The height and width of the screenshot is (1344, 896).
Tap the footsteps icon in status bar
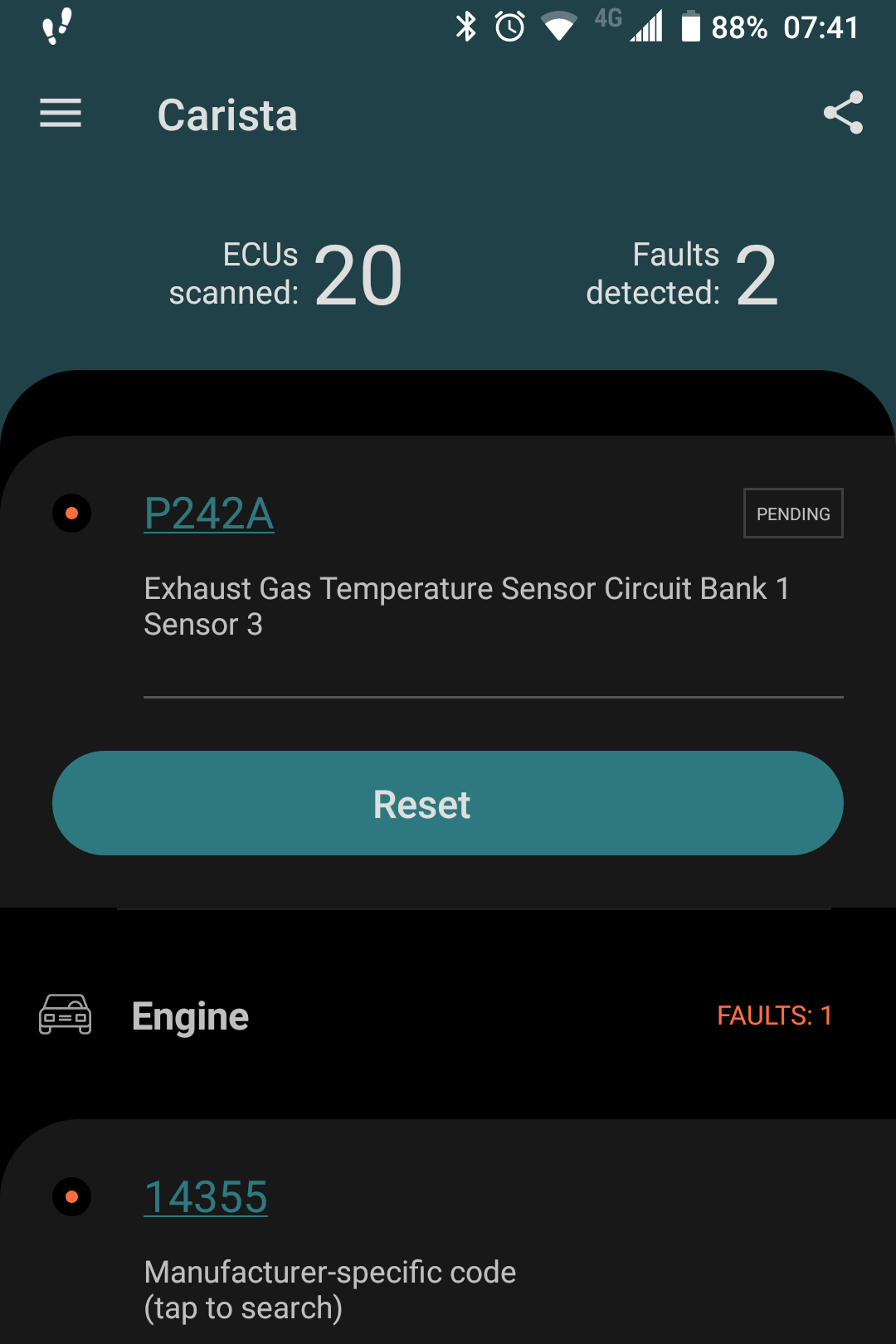55,27
